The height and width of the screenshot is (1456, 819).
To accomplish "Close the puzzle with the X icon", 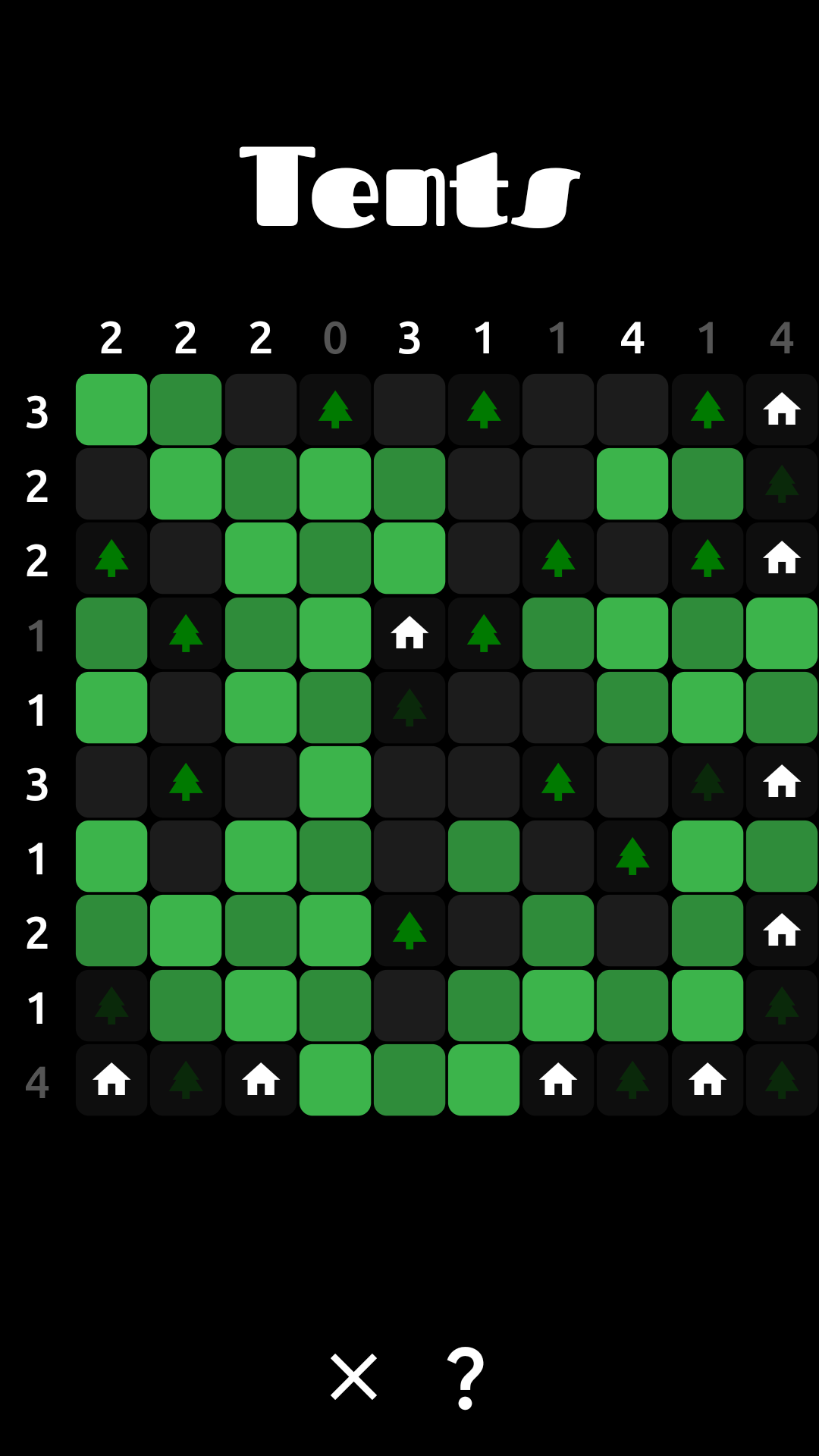I will 353,1376.
